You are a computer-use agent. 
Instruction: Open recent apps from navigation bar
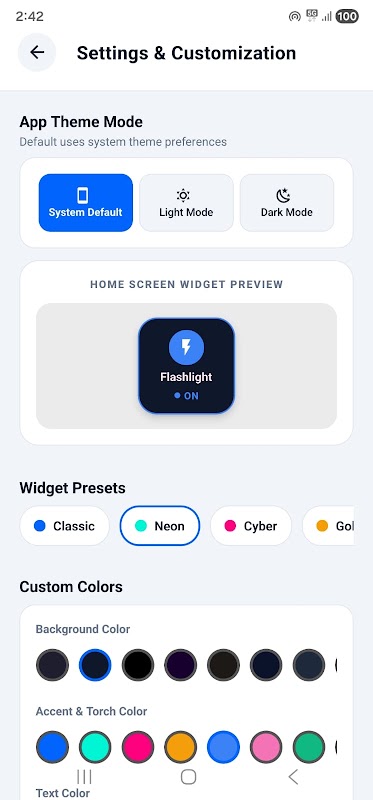pyautogui.click(x=84, y=777)
